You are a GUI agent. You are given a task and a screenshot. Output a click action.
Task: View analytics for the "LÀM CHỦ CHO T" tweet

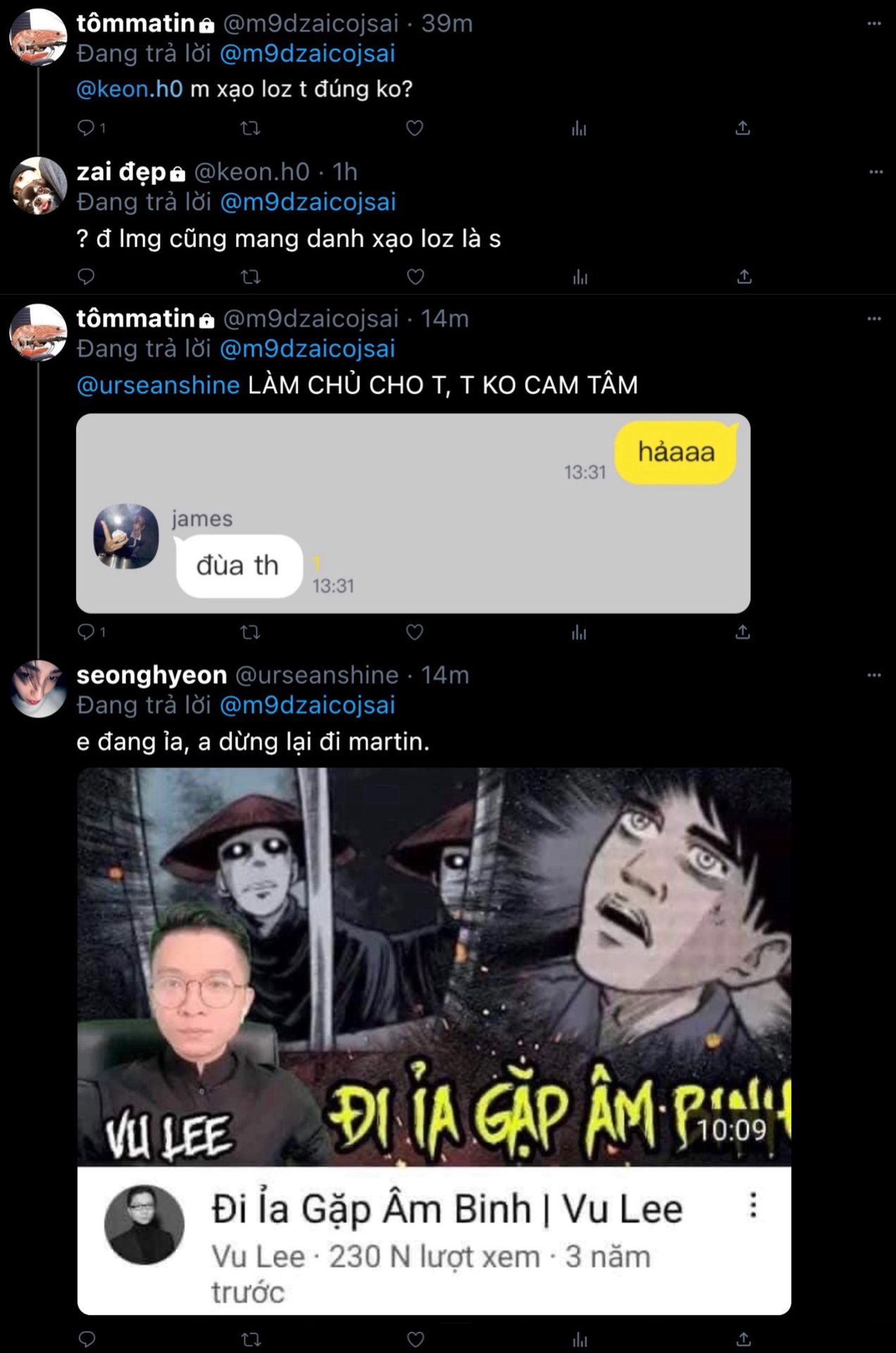tap(579, 632)
